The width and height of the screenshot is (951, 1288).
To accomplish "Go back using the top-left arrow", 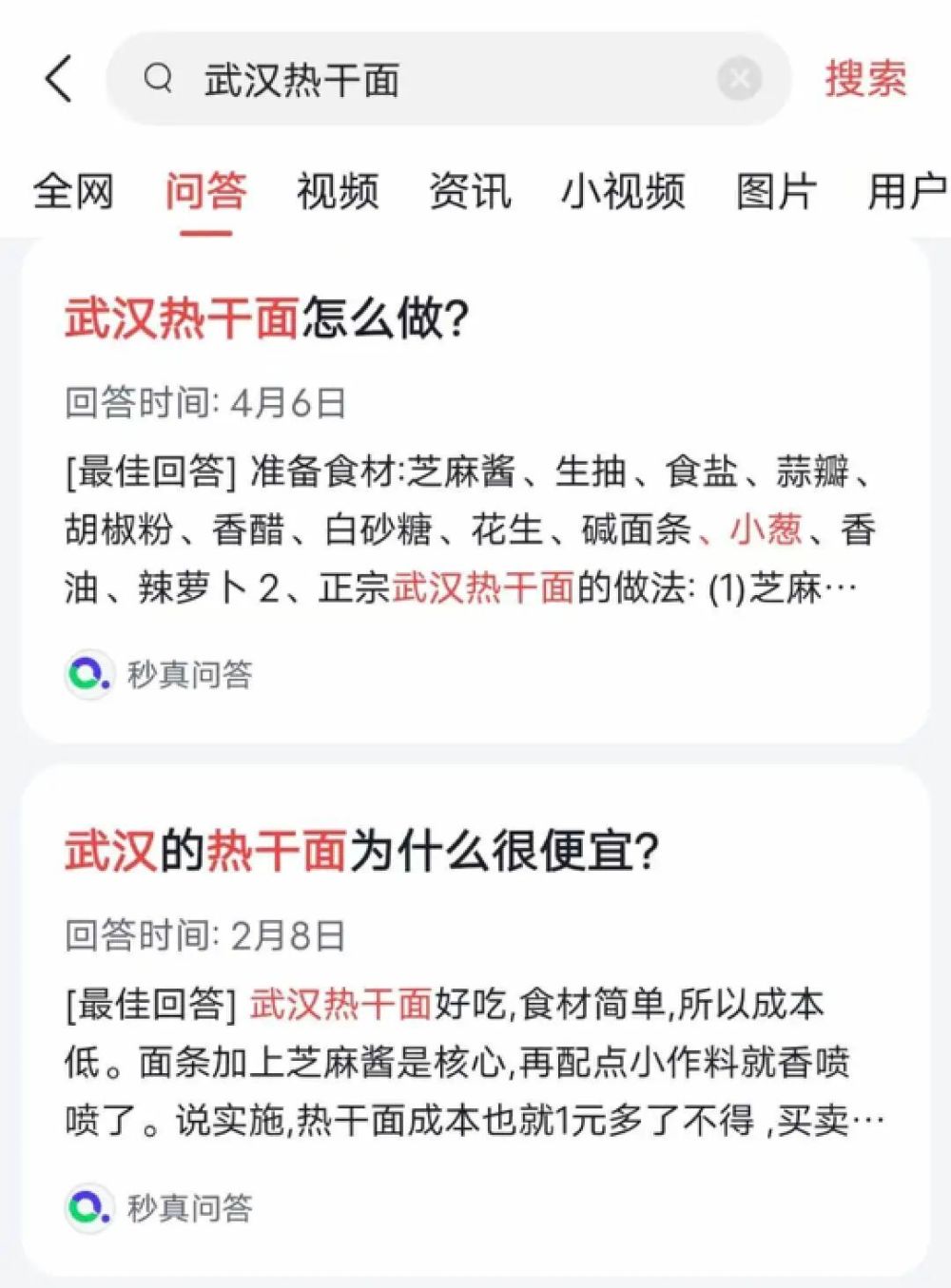I will [59, 79].
